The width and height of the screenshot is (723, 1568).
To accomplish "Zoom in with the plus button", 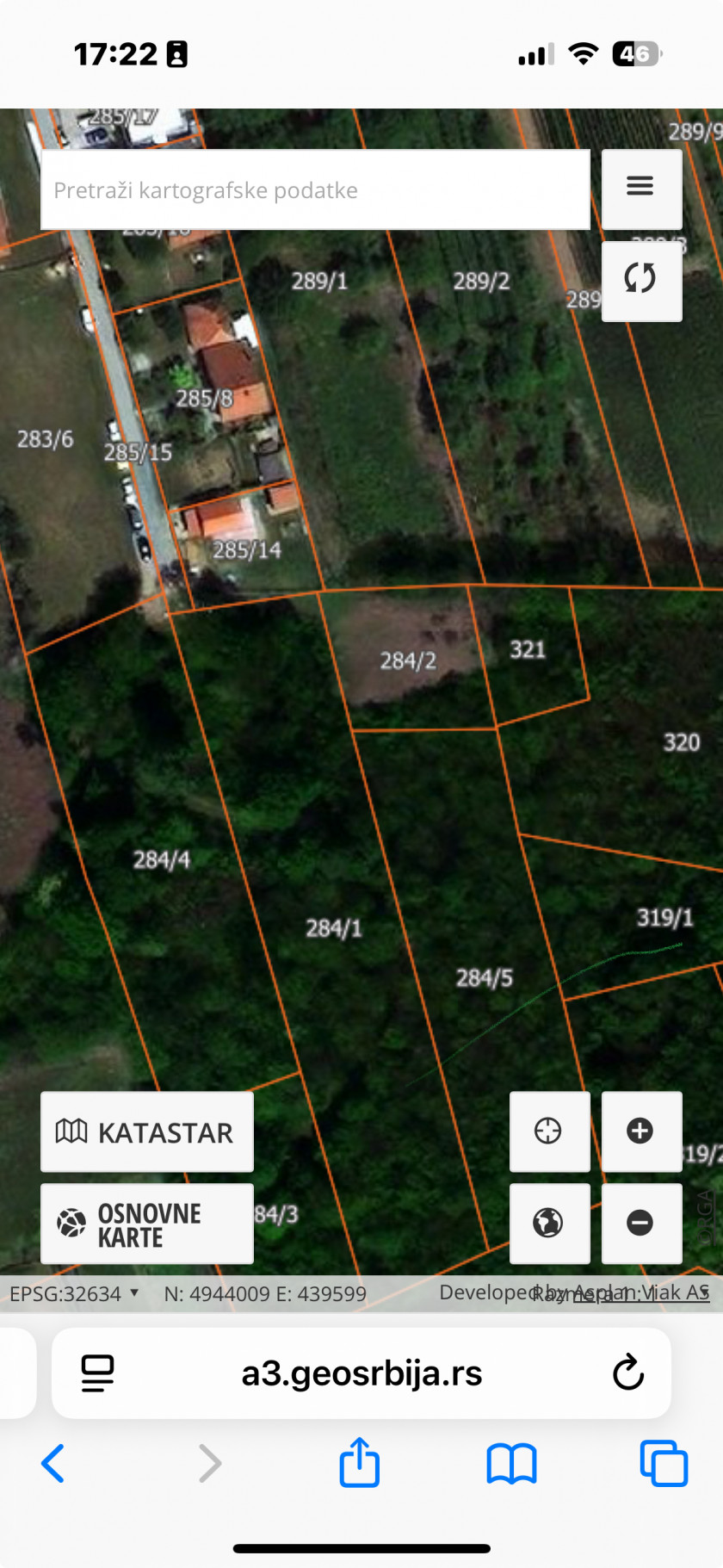I will click(x=641, y=1131).
